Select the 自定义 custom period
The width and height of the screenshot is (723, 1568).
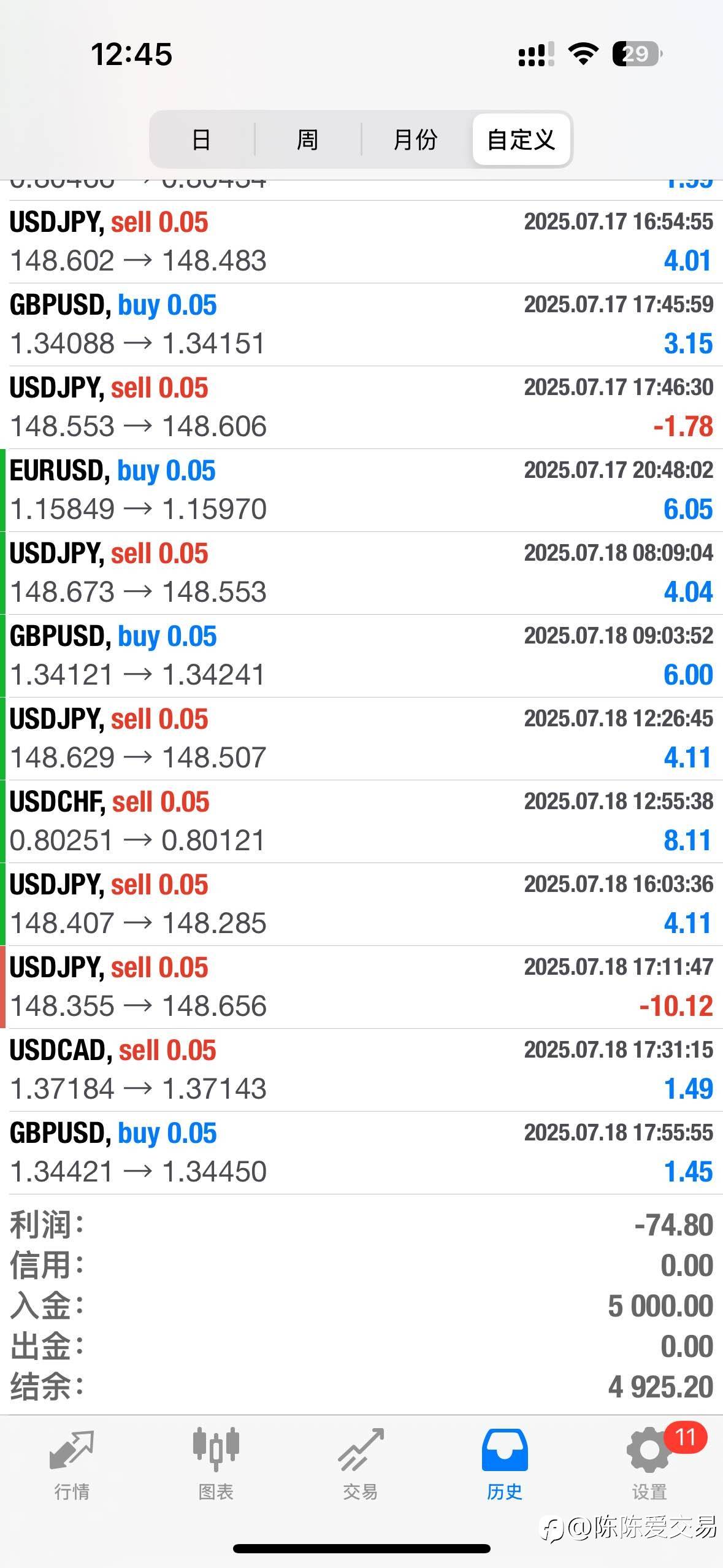point(521,139)
